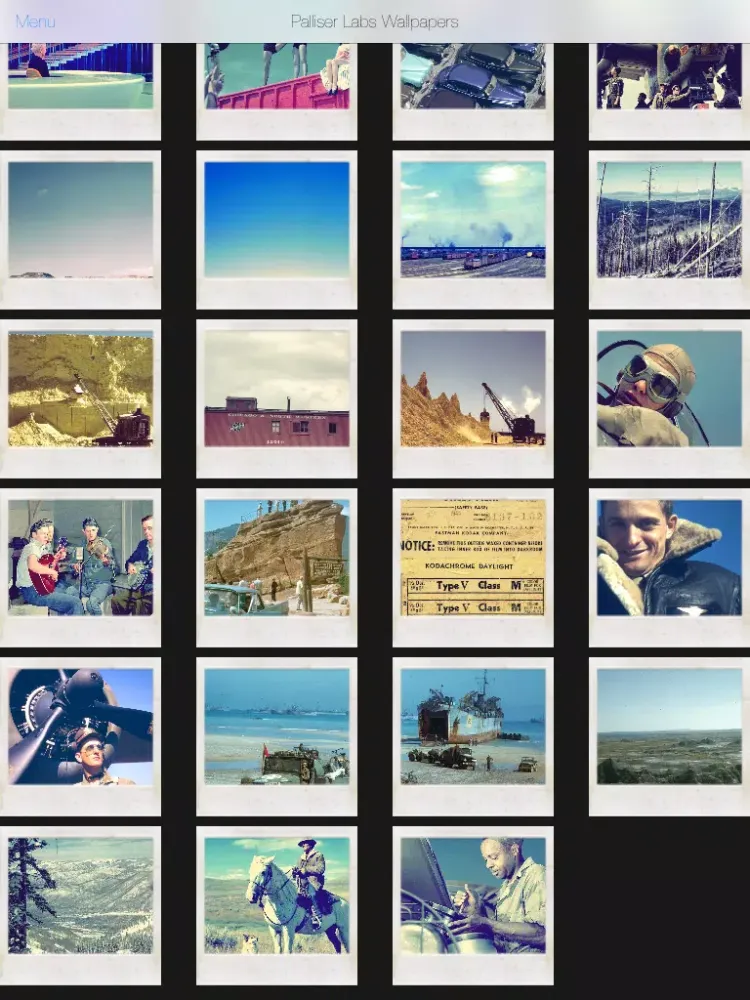The height and width of the screenshot is (1000, 750).
Task: Open the snowy mountain valley with pine wallpaper
Action: click(81, 895)
